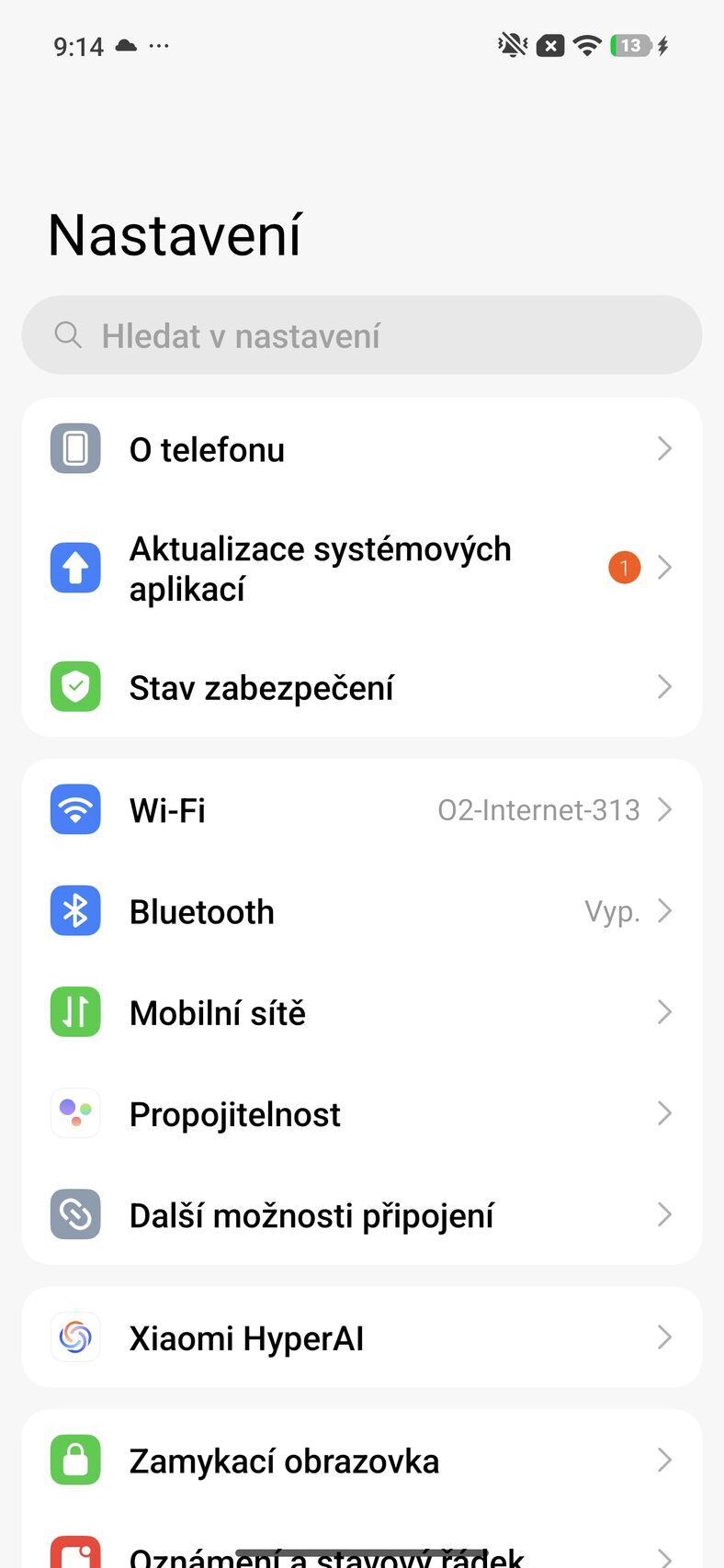Tap the Xiaomi HyperAI swirl icon
Image resolution: width=724 pixels, height=1568 pixels.
pyautogui.click(x=74, y=1337)
